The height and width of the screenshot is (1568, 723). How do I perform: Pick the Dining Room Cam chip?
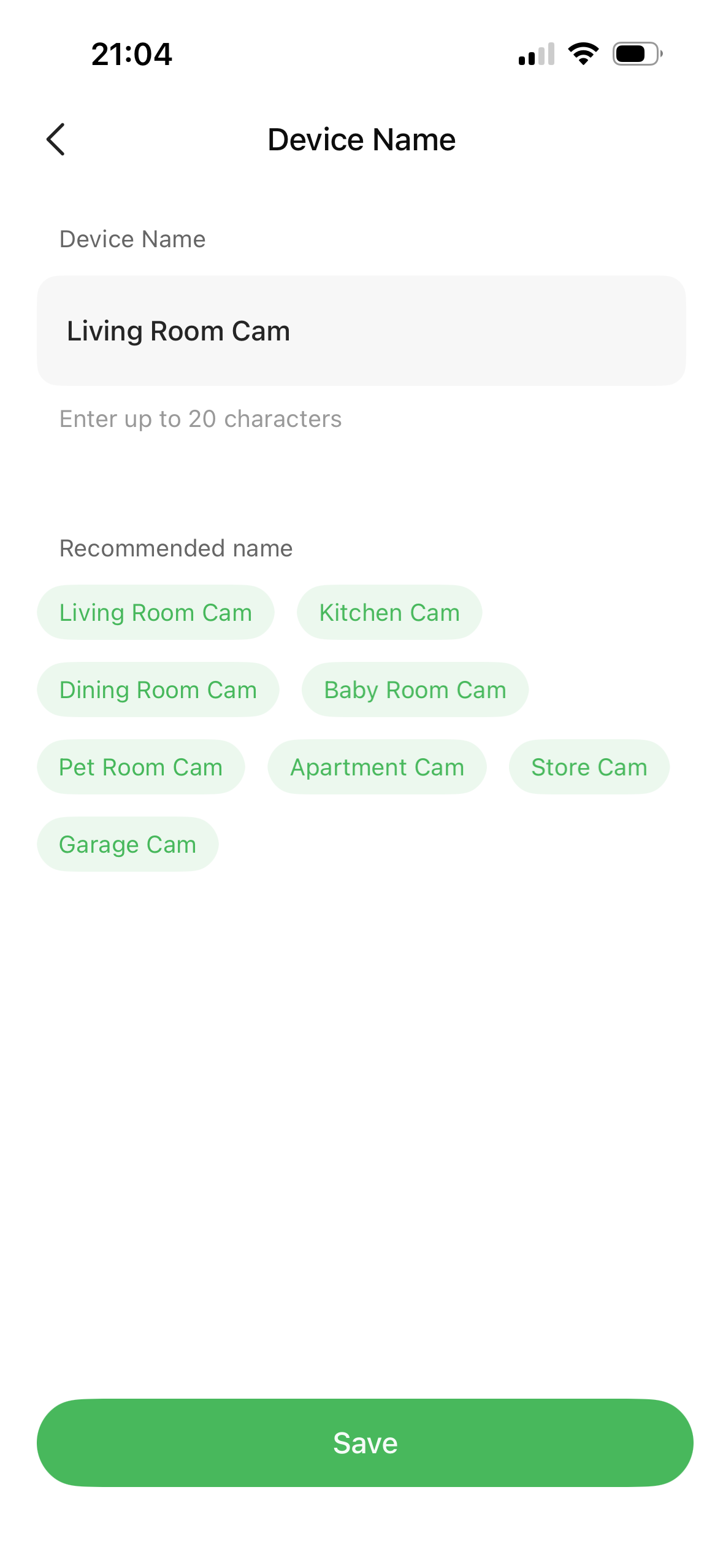tap(158, 690)
